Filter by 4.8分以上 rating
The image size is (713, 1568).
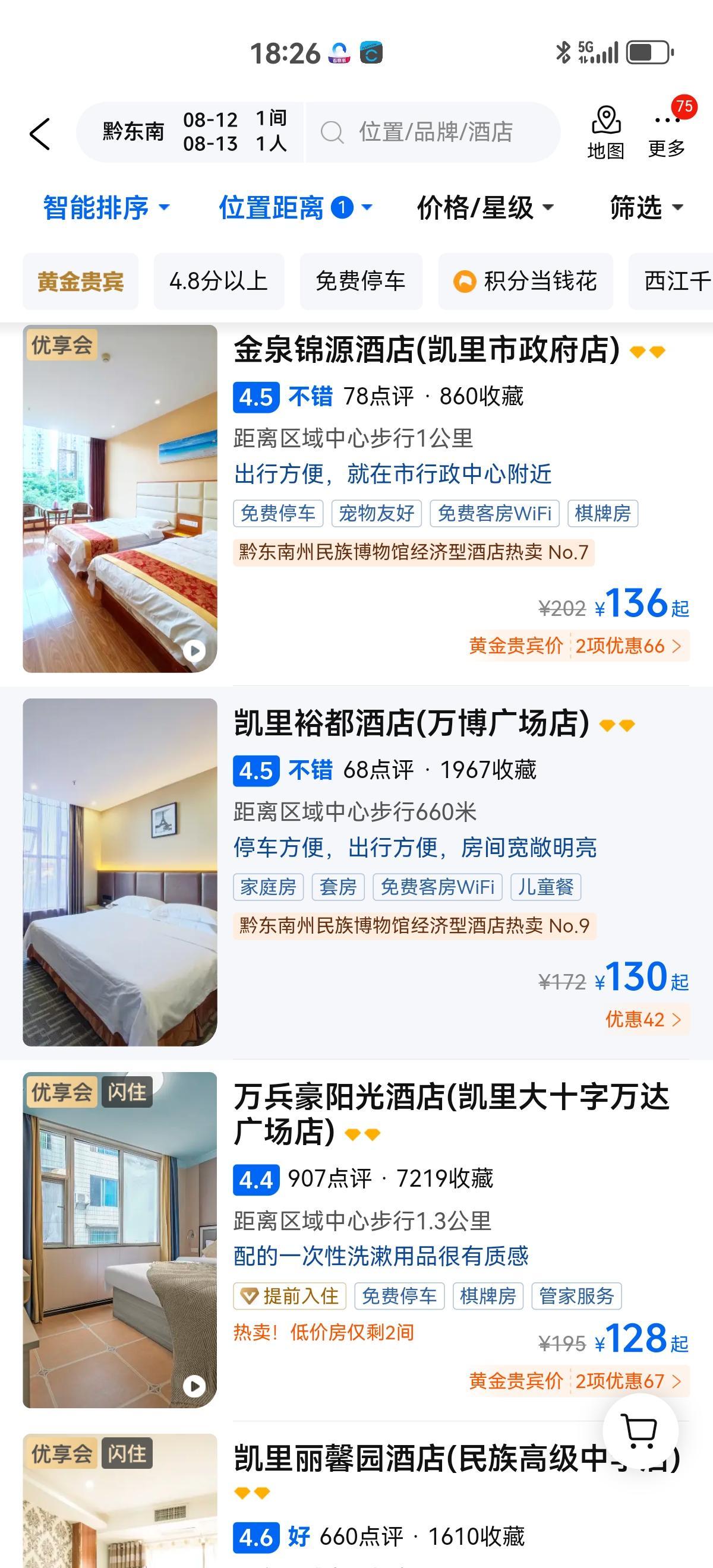219,281
